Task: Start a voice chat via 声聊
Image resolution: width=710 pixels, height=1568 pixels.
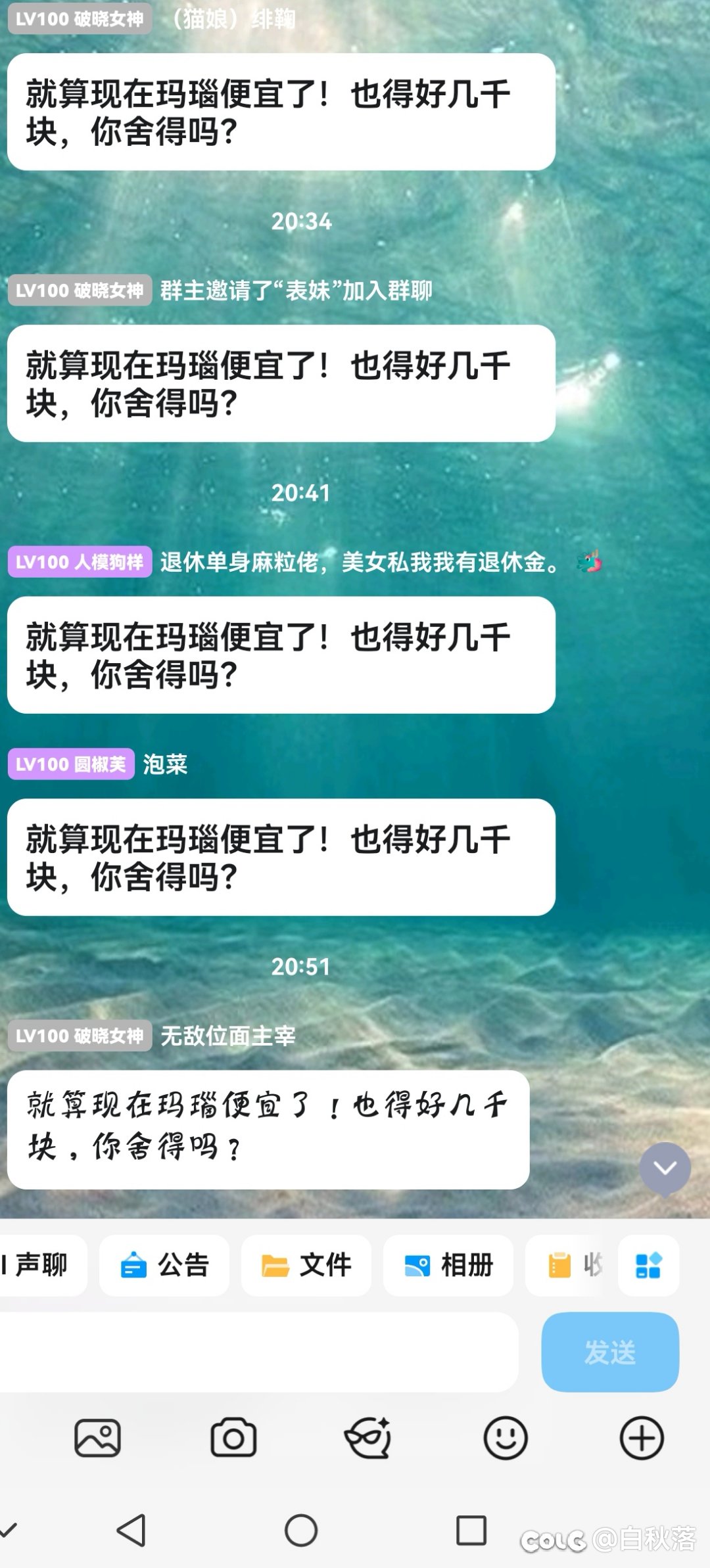Action: [x=36, y=1265]
